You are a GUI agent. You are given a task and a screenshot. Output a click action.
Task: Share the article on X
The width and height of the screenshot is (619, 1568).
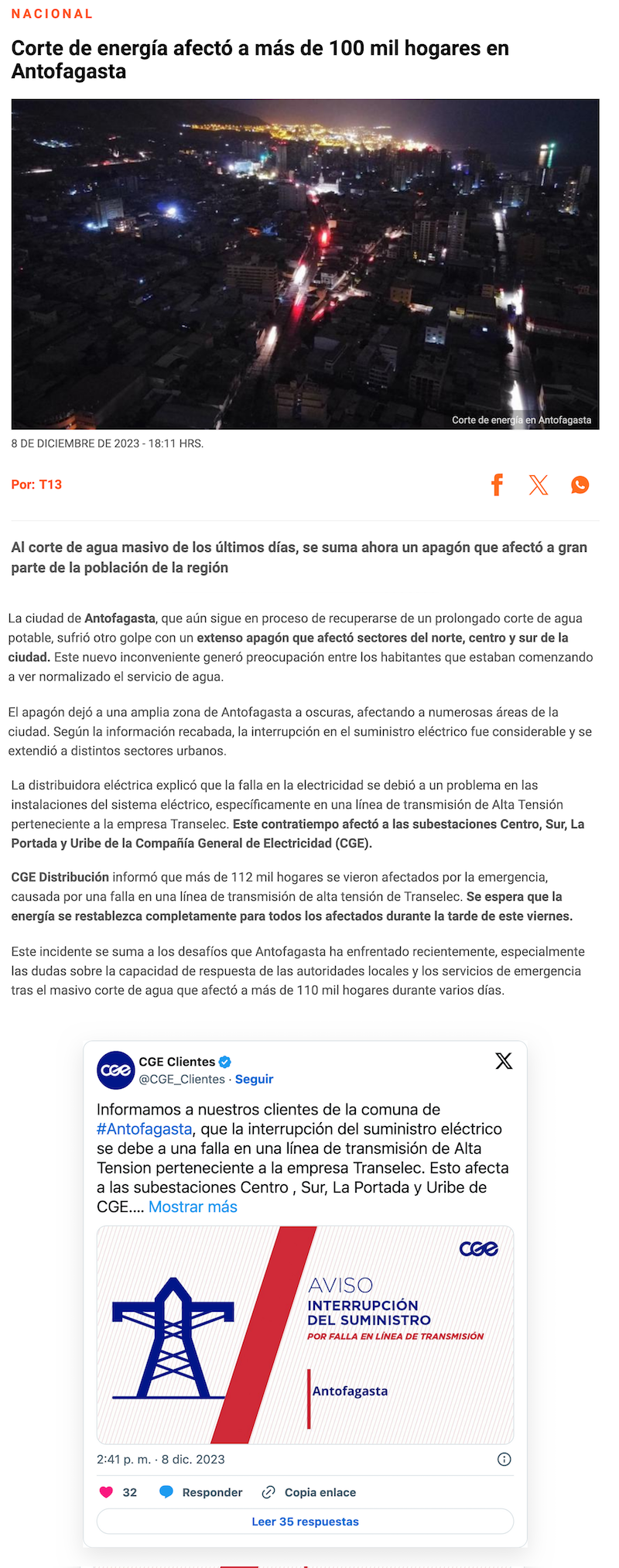click(539, 484)
